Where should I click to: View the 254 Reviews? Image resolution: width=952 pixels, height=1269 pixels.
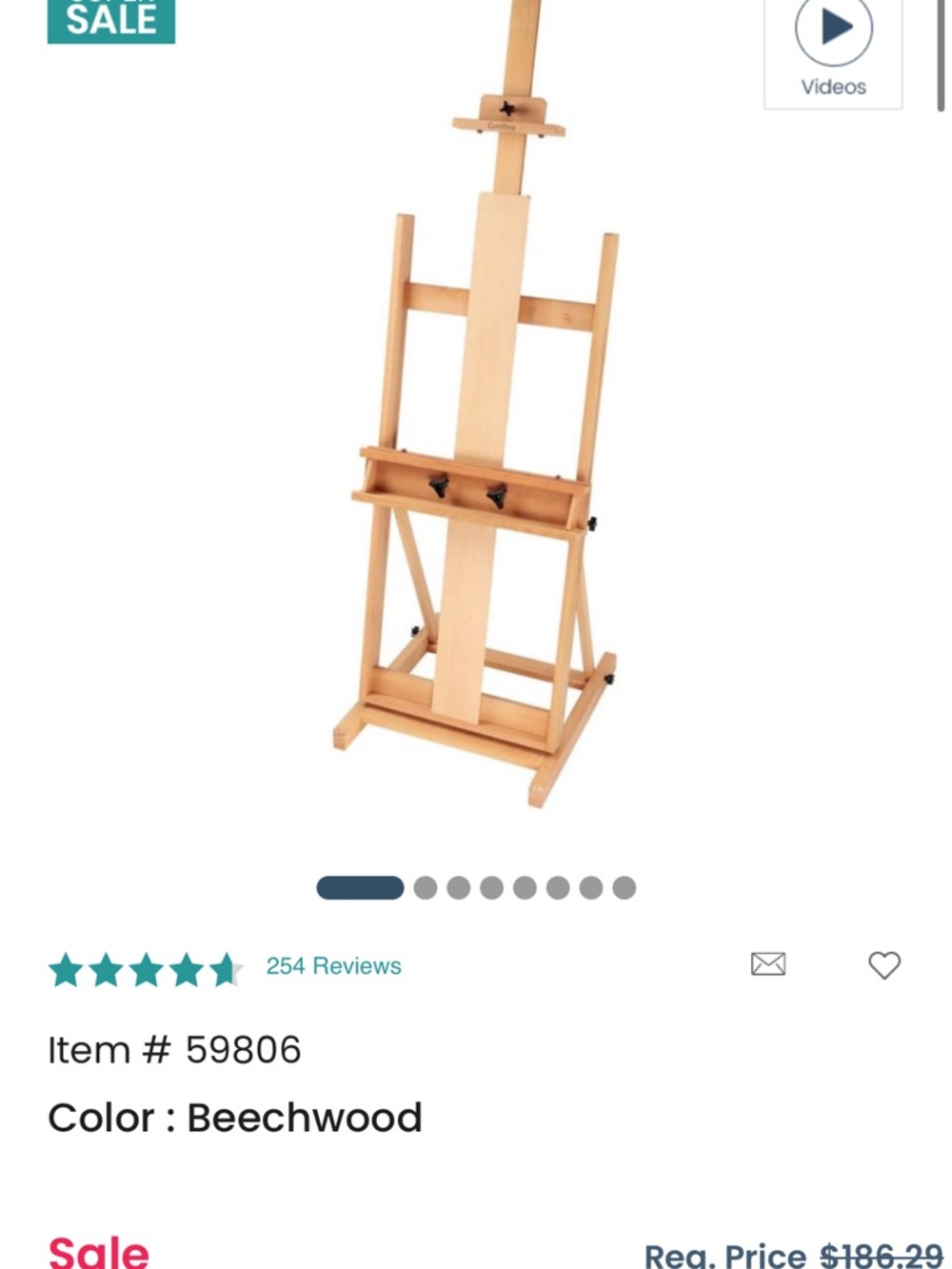coord(331,966)
